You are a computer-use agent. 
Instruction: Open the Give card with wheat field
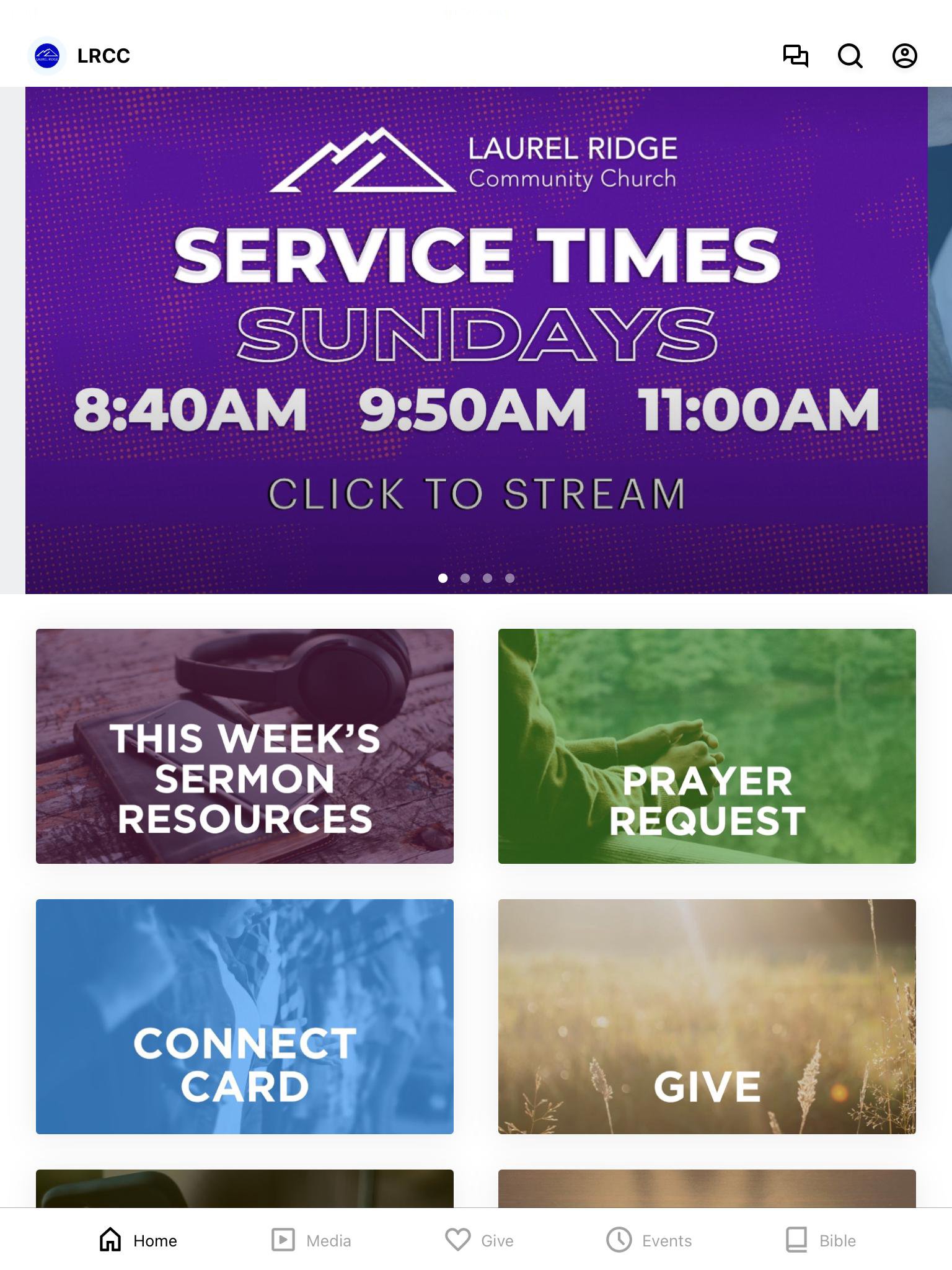(x=707, y=1016)
